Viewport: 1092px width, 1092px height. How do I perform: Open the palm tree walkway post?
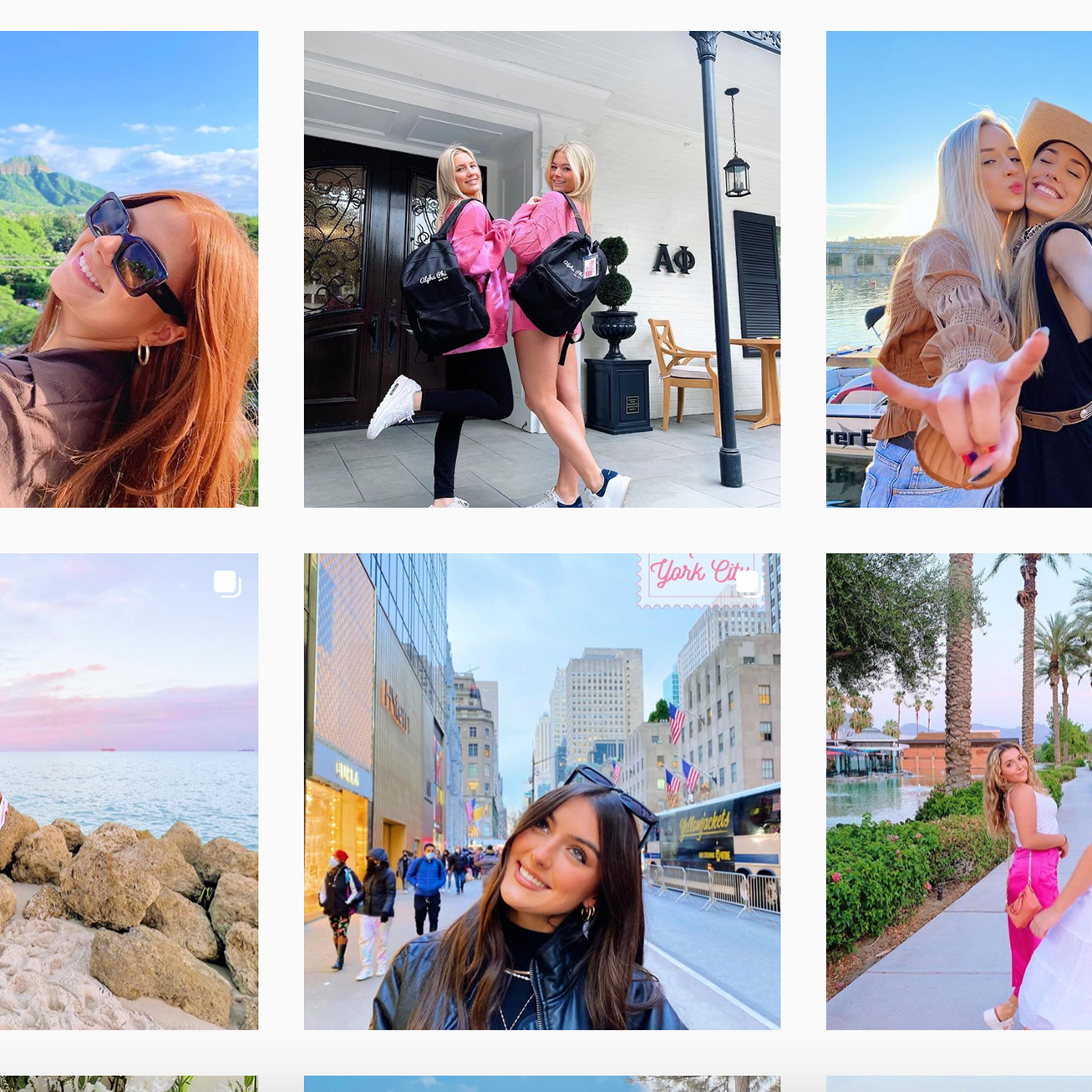pyautogui.click(x=958, y=791)
